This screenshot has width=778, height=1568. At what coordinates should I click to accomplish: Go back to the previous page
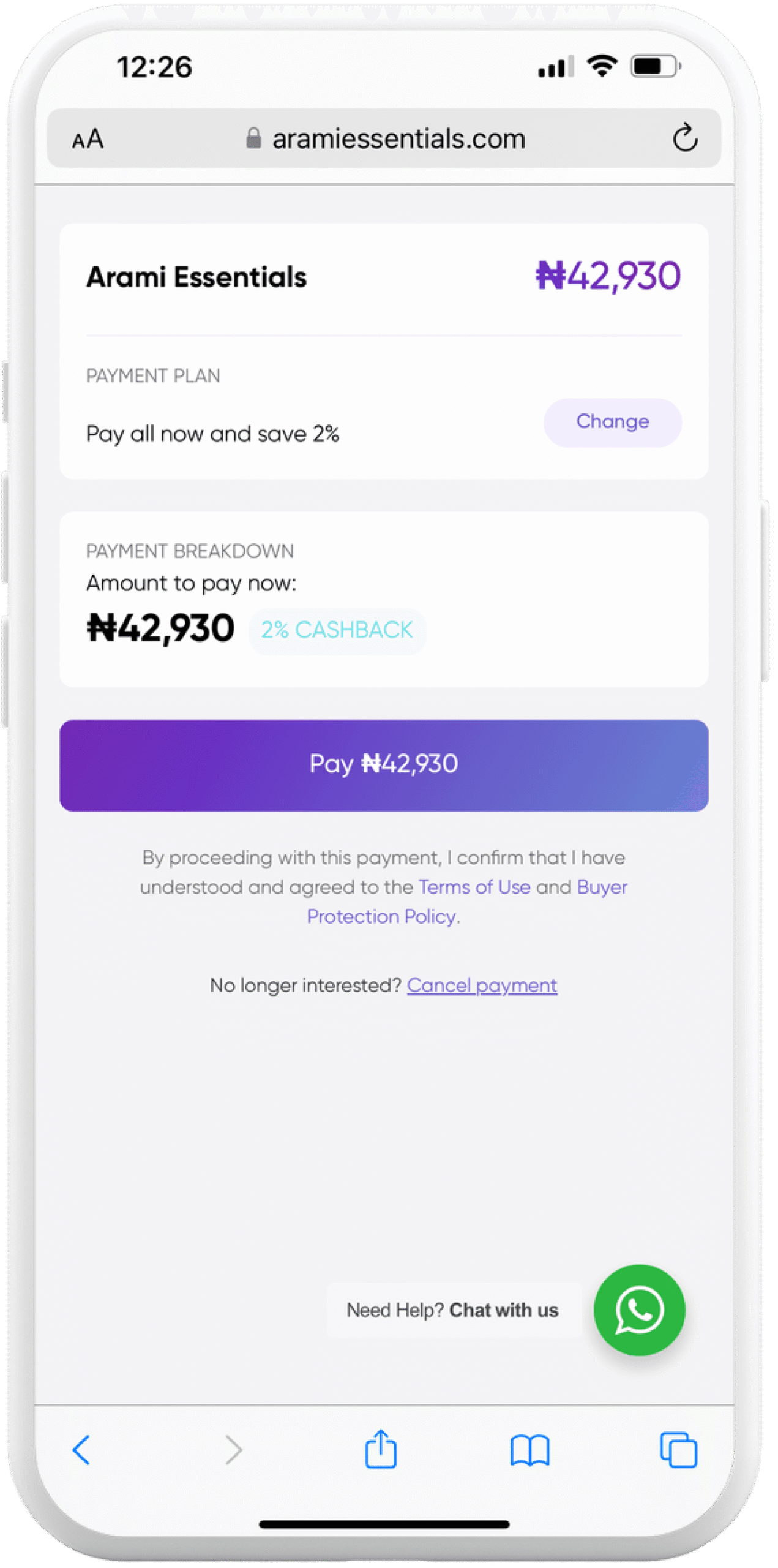click(81, 1450)
